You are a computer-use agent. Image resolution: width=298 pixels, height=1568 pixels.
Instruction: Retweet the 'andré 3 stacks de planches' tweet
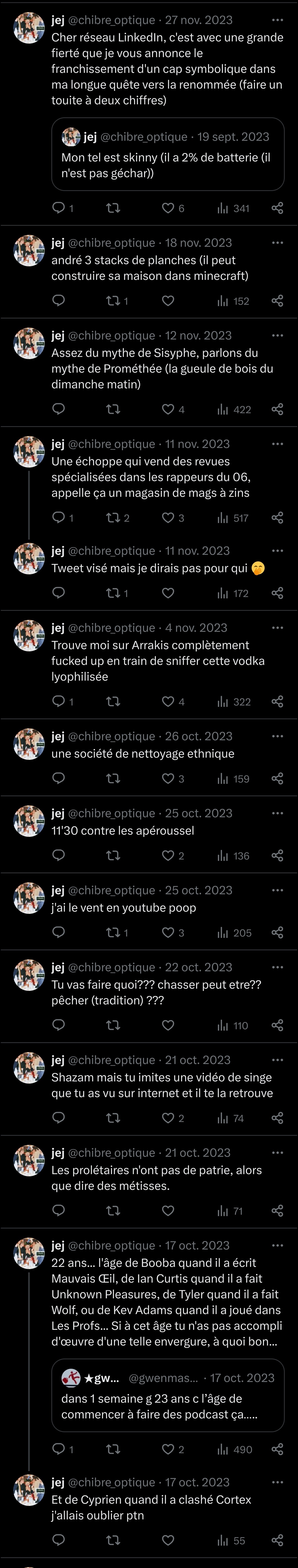113,301
